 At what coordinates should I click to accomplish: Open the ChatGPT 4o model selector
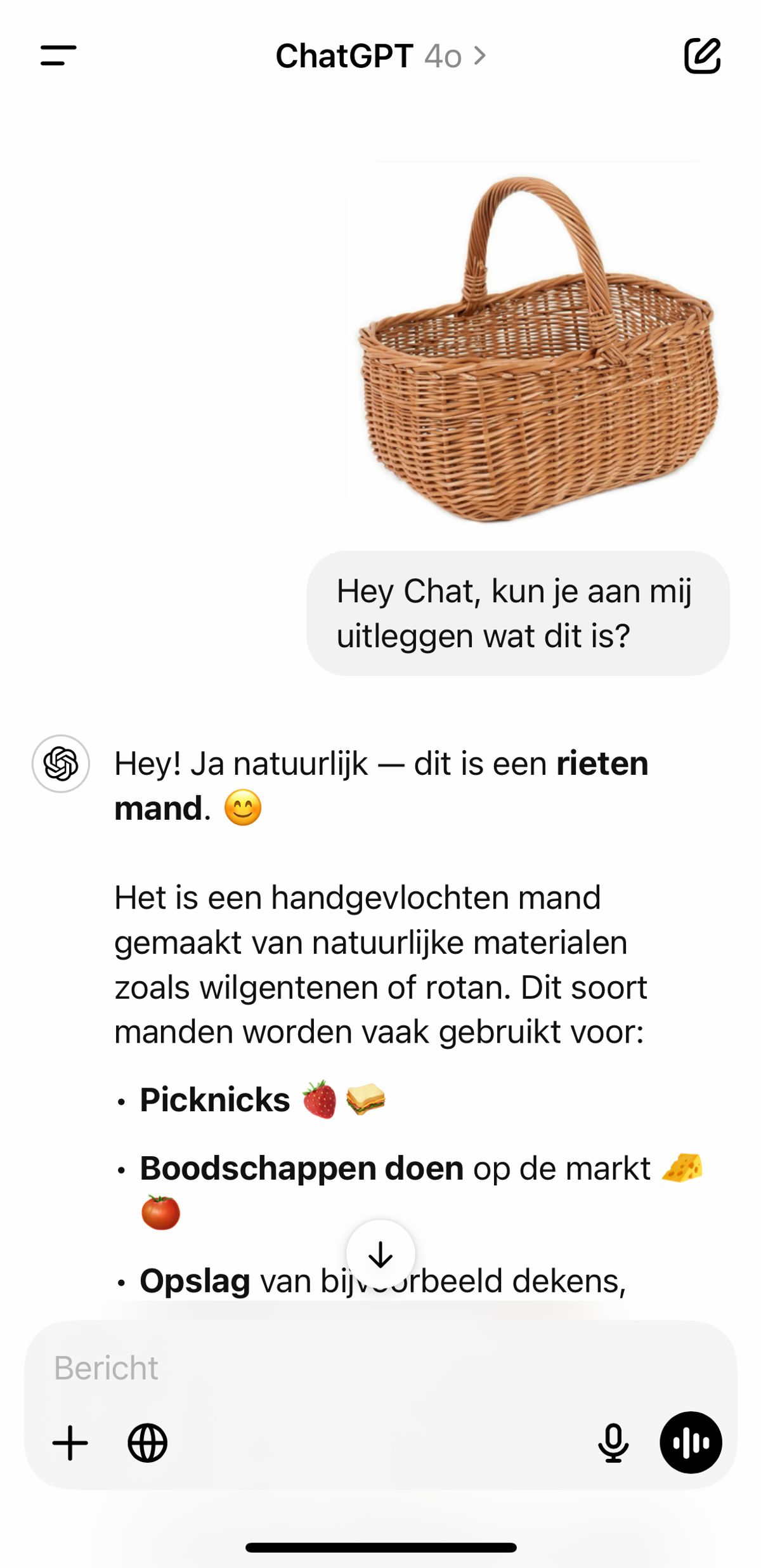pyautogui.click(x=380, y=56)
